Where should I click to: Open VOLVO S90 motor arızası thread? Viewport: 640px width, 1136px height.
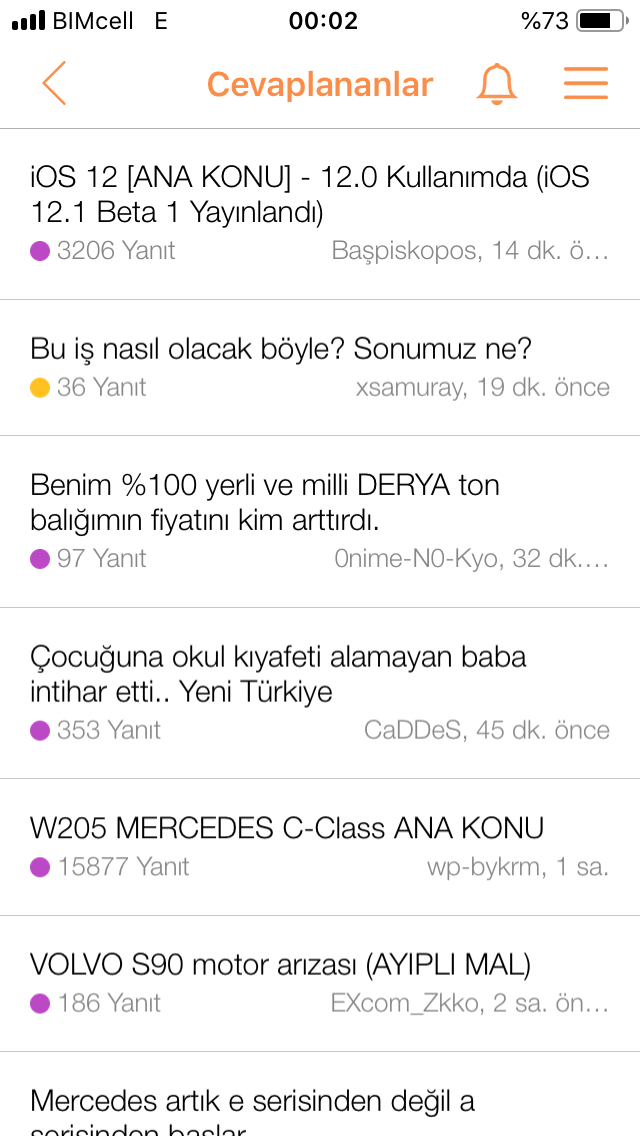[x=320, y=984]
